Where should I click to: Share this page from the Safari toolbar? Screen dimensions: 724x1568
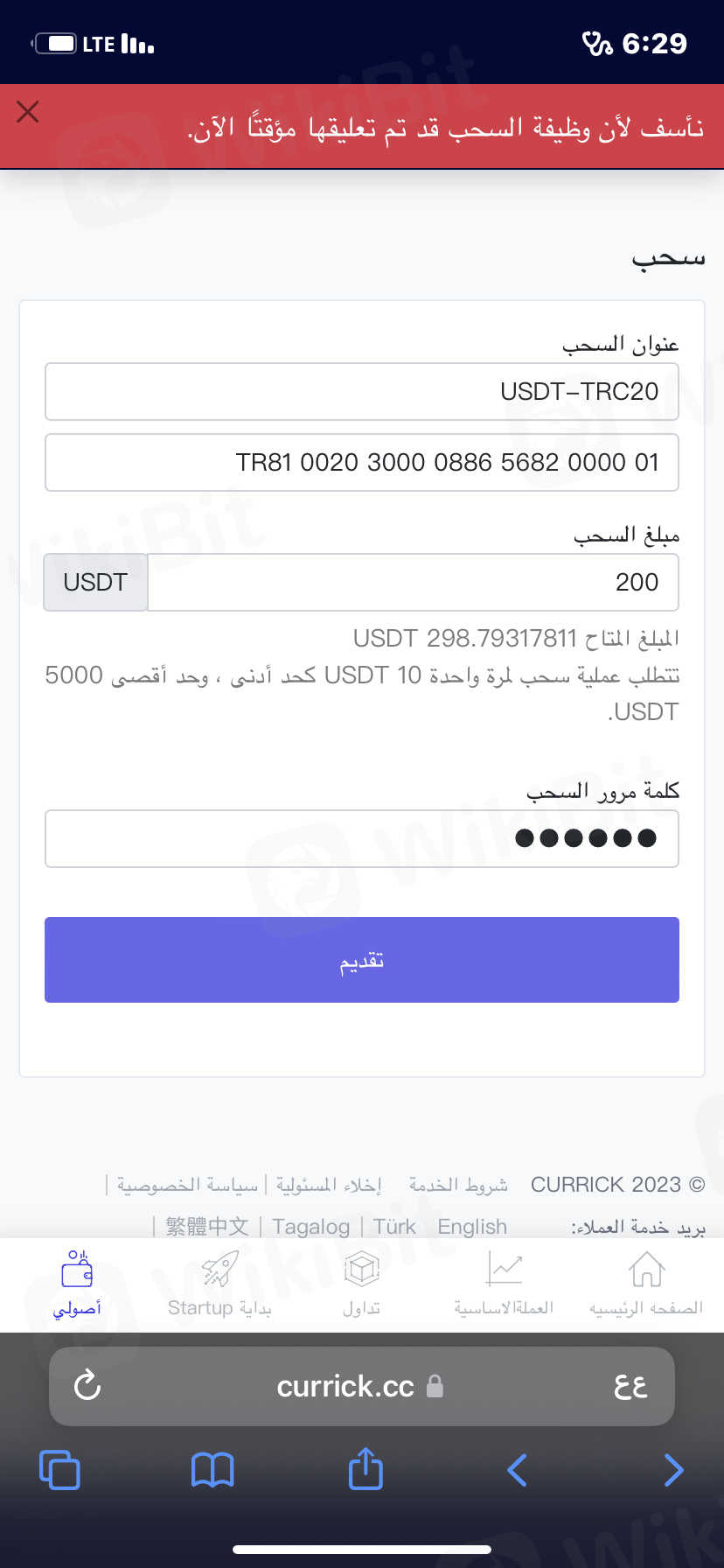[365, 1469]
